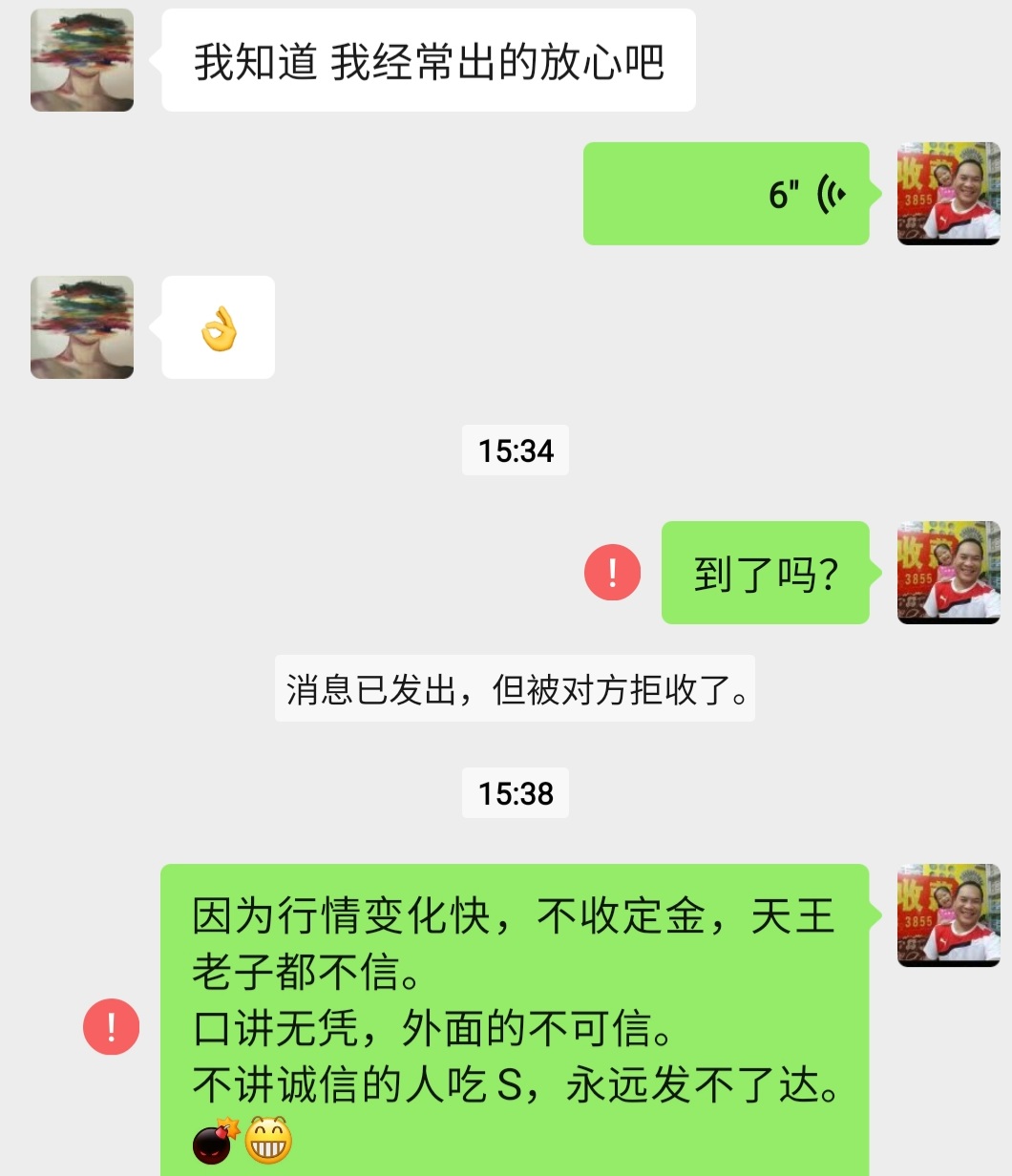Open the contact's avatar next to 我知道 message
This screenshot has width=1012, height=1176.
[82, 60]
